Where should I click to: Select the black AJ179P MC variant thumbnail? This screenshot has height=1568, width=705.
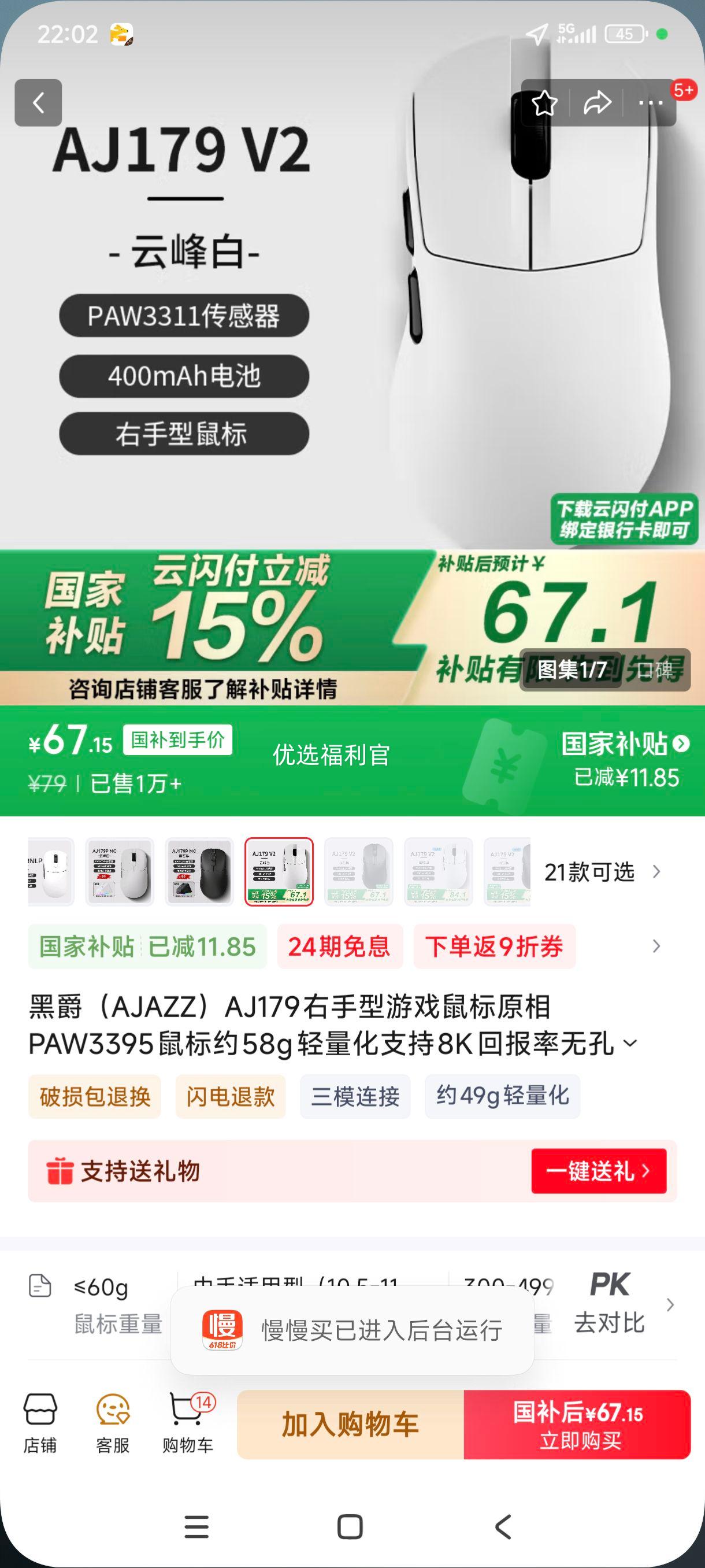(x=199, y=872)
